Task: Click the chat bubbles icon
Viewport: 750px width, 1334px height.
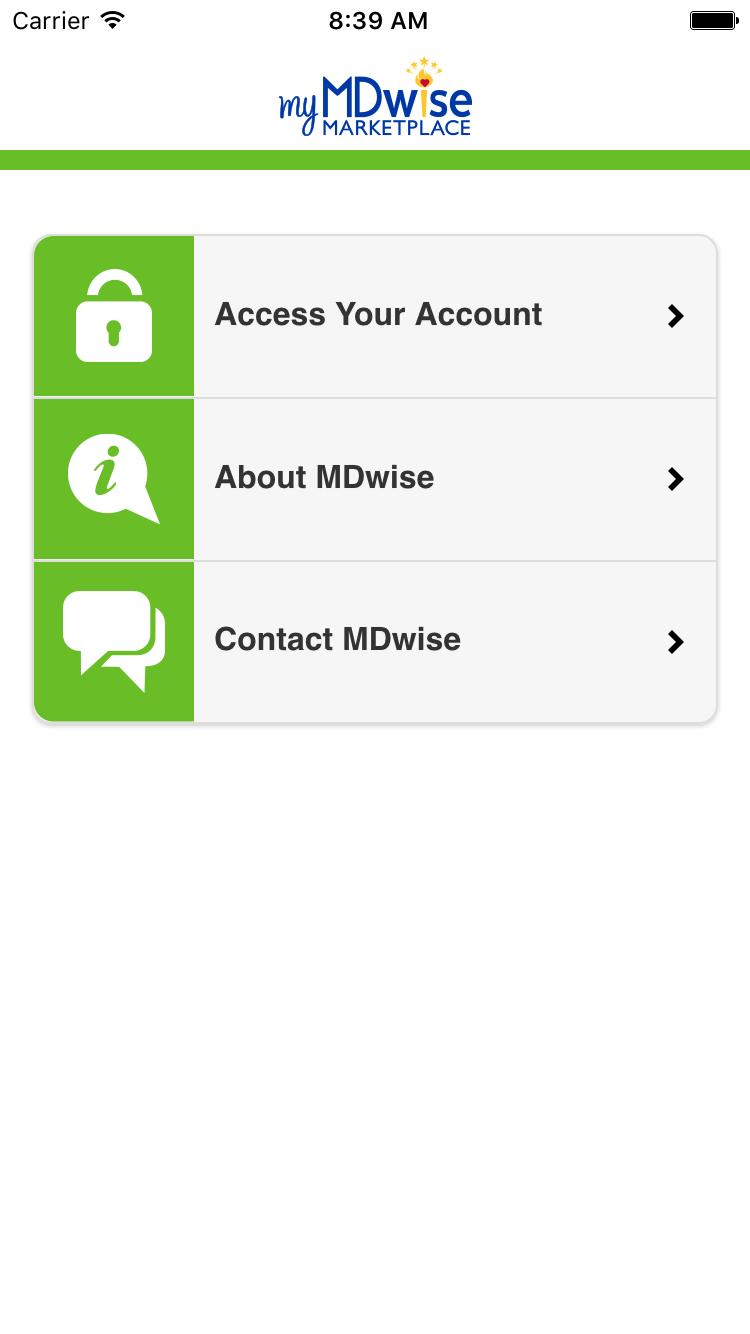Action: (114, 638)
